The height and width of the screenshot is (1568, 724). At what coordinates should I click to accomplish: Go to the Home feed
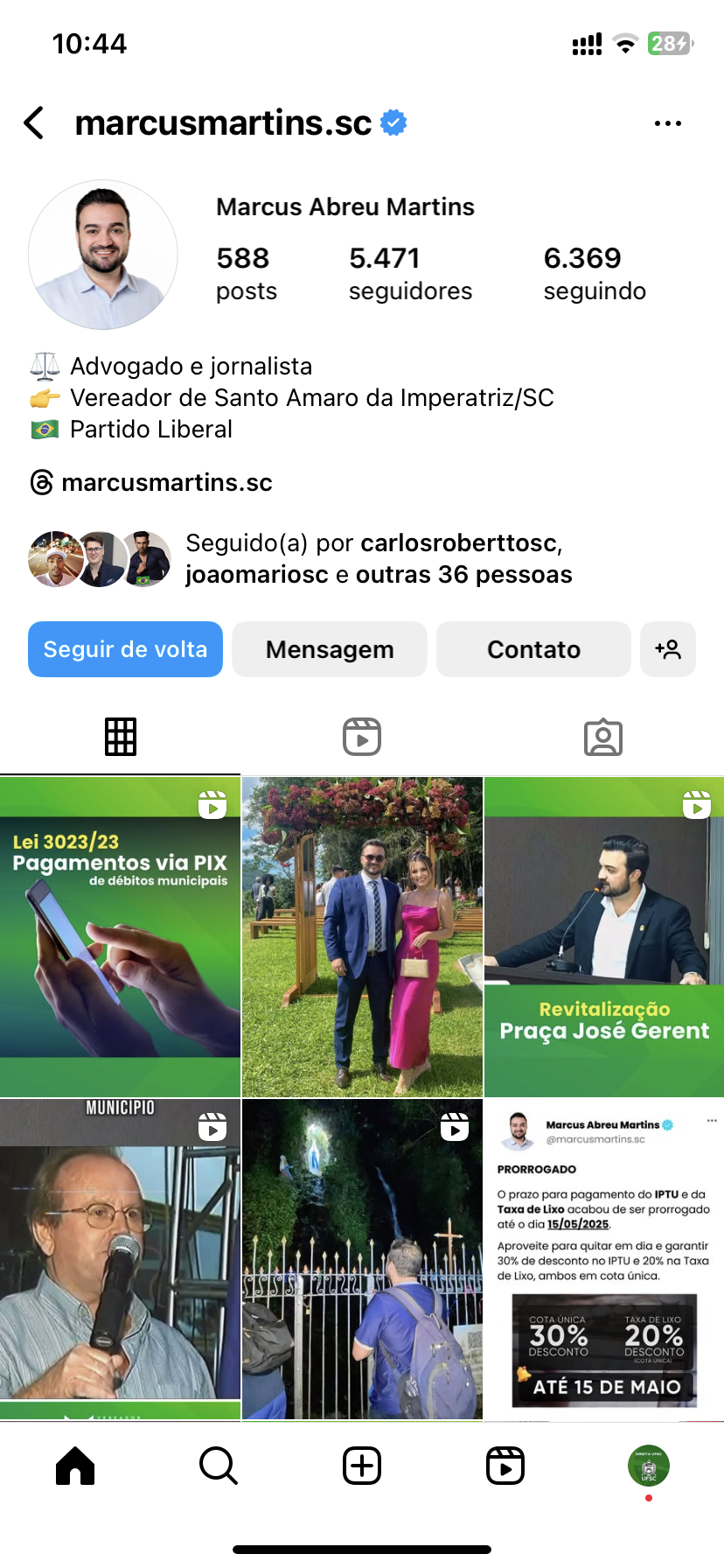coord(75,1466)
